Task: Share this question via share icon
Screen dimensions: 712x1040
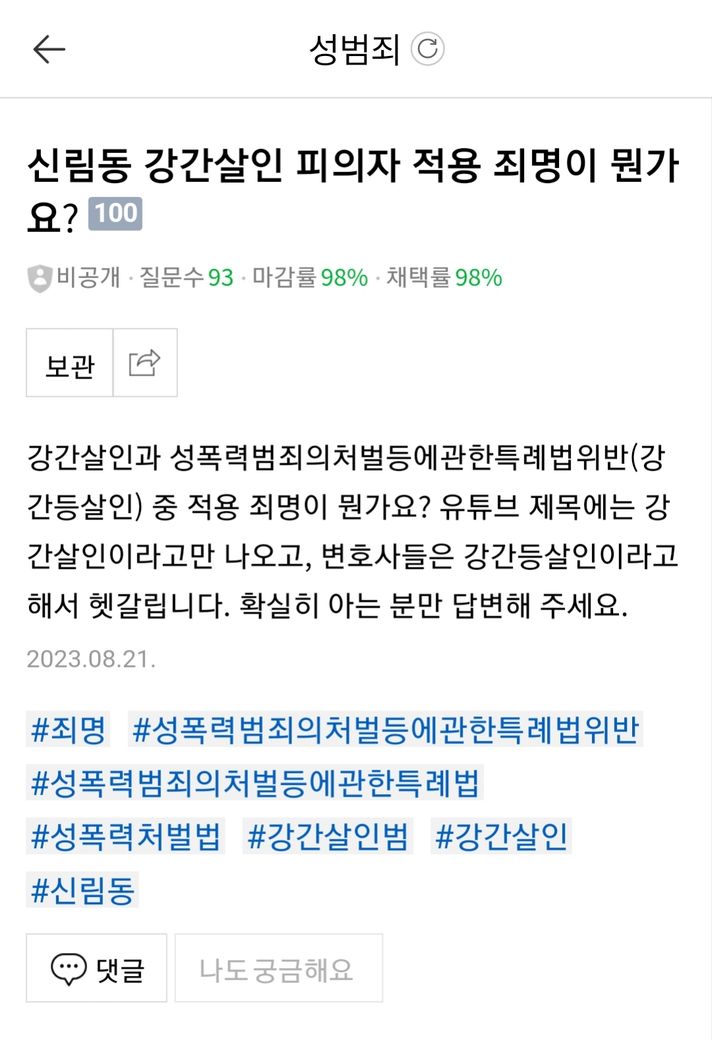Action: pos(145,363)
